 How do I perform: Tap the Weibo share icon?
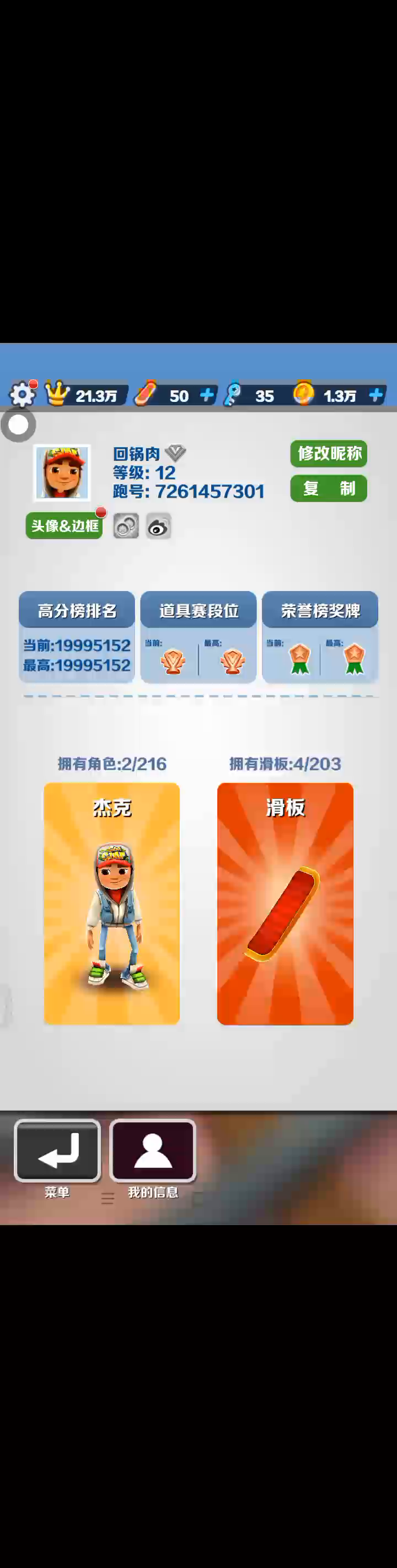[x=158, y=526]
